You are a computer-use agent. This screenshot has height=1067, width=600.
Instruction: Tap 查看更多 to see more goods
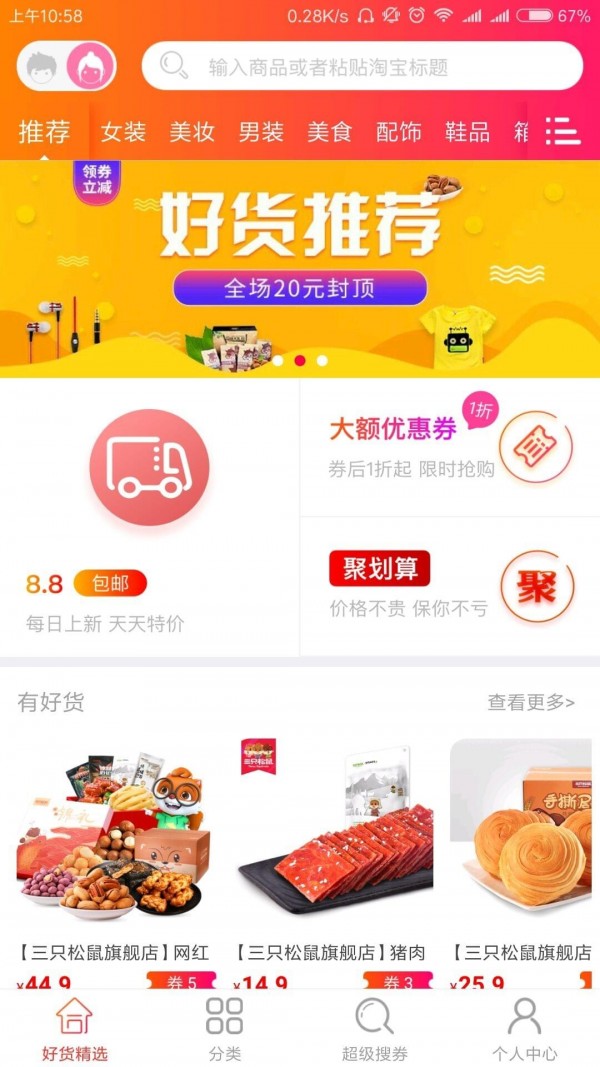tap(530, 702)
